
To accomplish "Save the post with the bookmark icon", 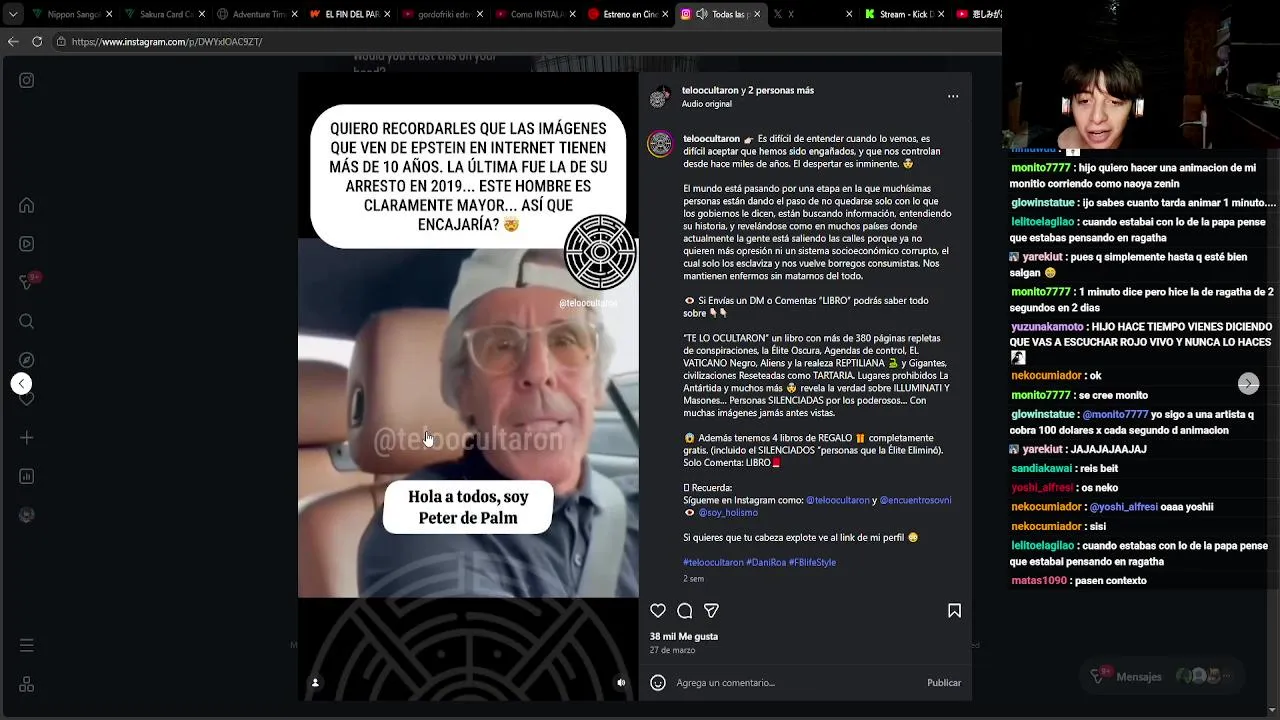I will click(954, 611).
